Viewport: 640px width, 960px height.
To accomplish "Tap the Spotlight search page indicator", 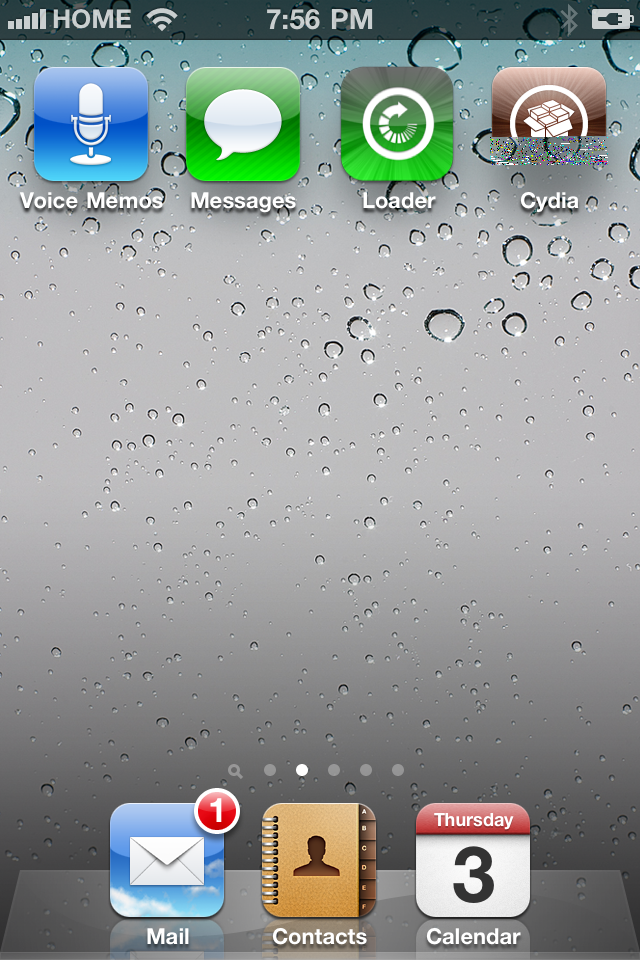I will tap(235, 771).
